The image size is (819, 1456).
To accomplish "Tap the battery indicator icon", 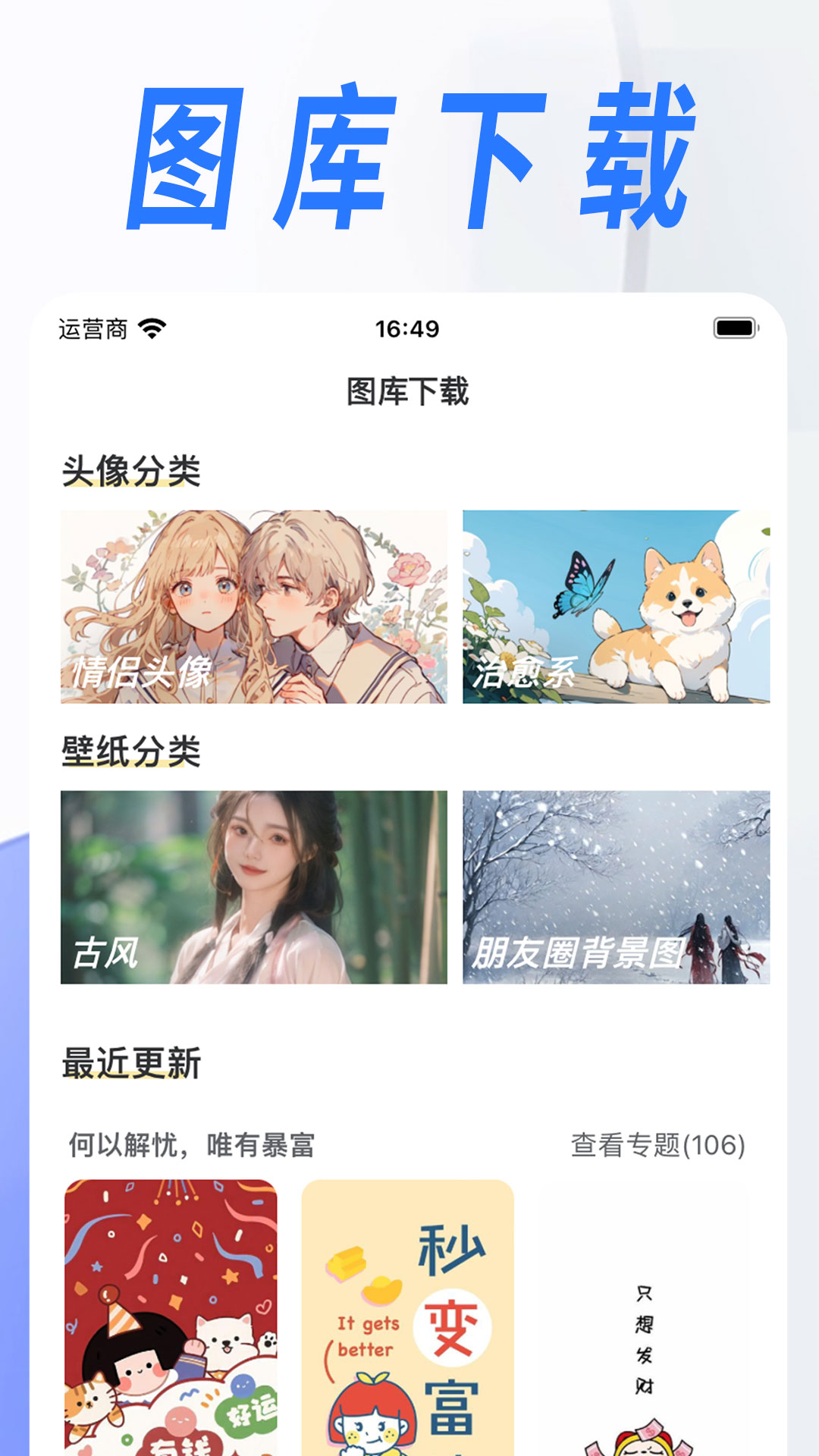I will point(733,327).
